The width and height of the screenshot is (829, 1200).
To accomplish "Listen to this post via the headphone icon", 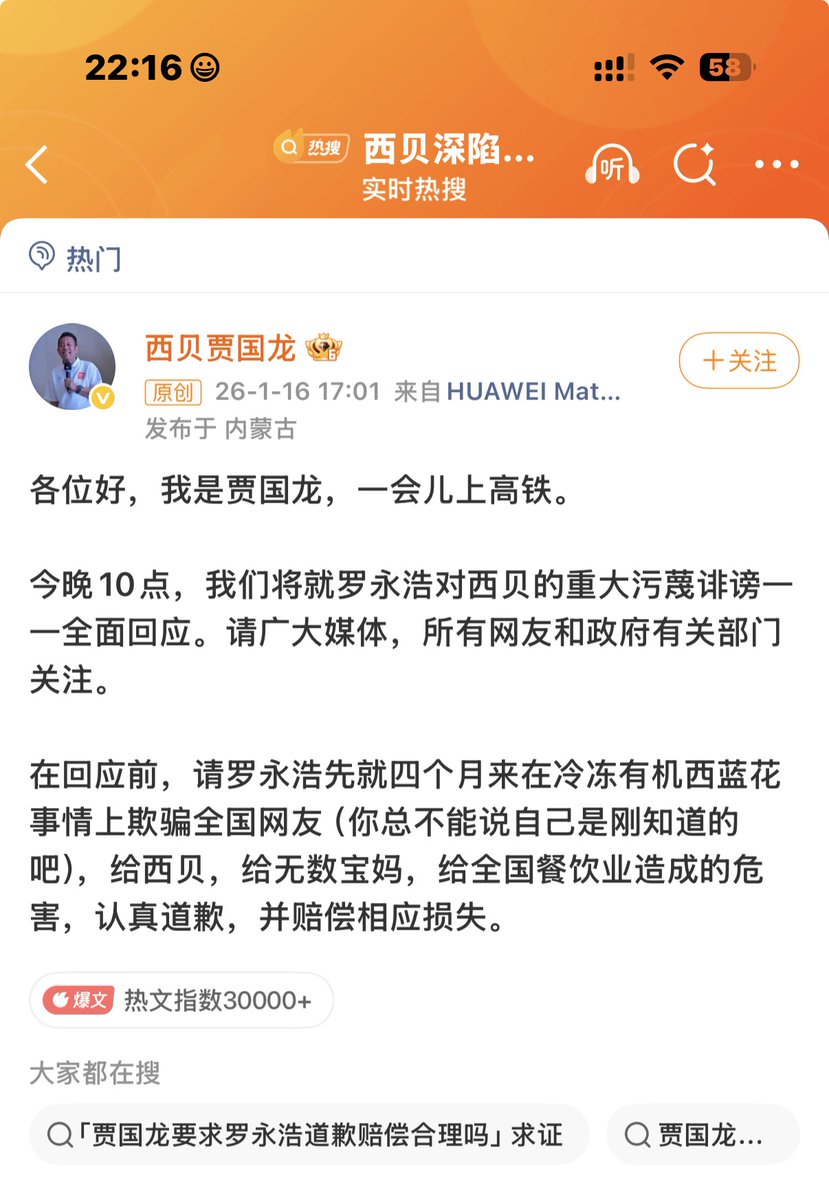I will (x=612, y=165).
